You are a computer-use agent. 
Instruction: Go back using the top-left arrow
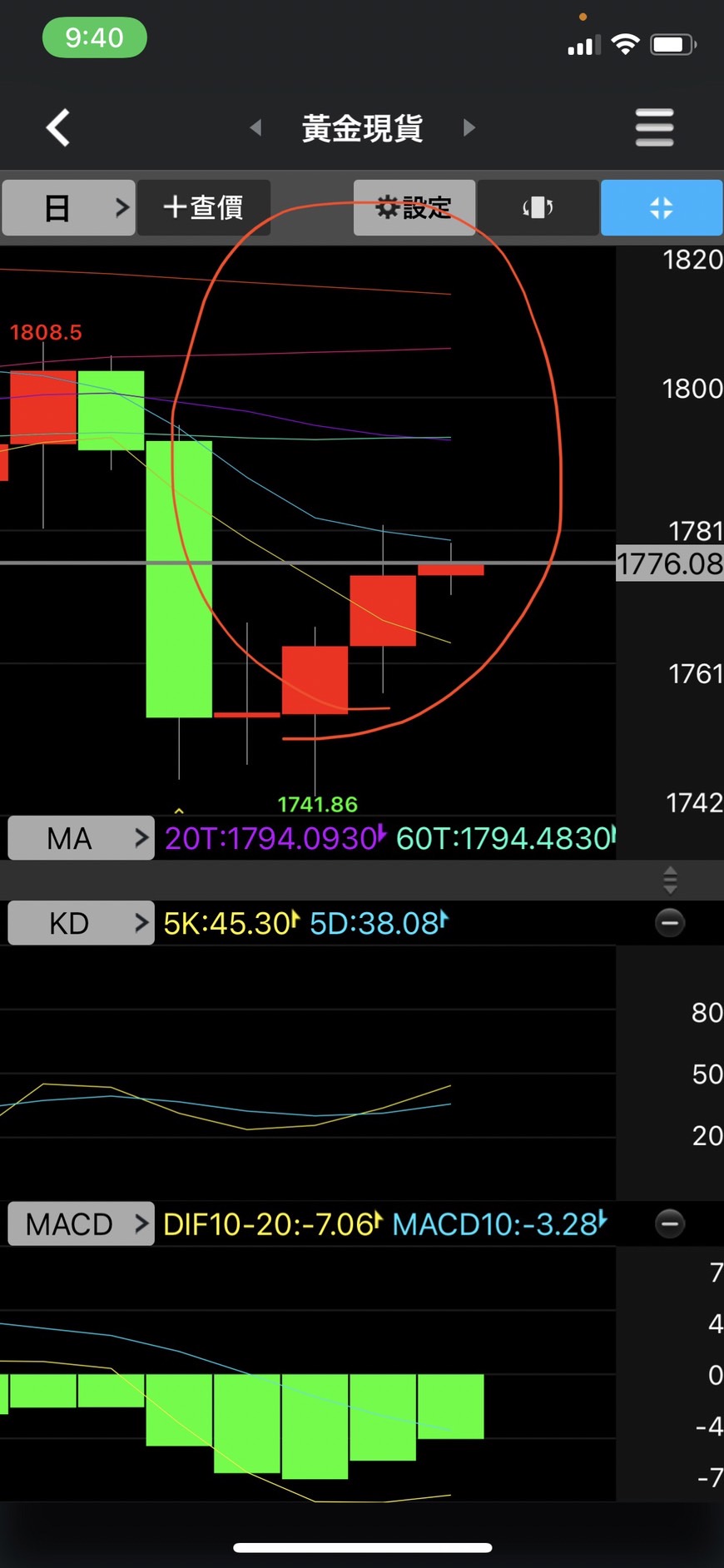point(57,127)
